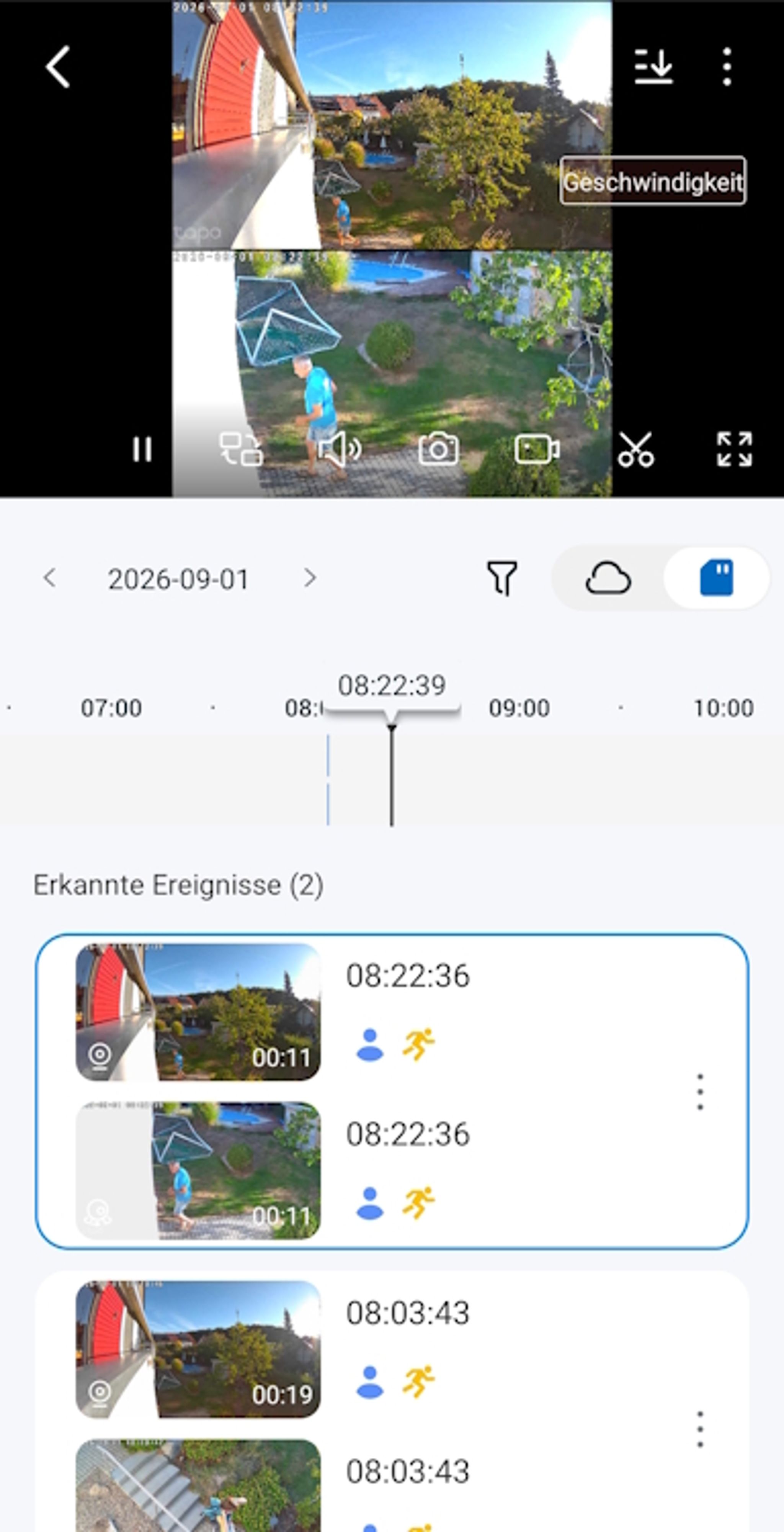784x1532 pixels.
Task: Play the 08:03:43 clip of 00:19
Action: 198,1349
